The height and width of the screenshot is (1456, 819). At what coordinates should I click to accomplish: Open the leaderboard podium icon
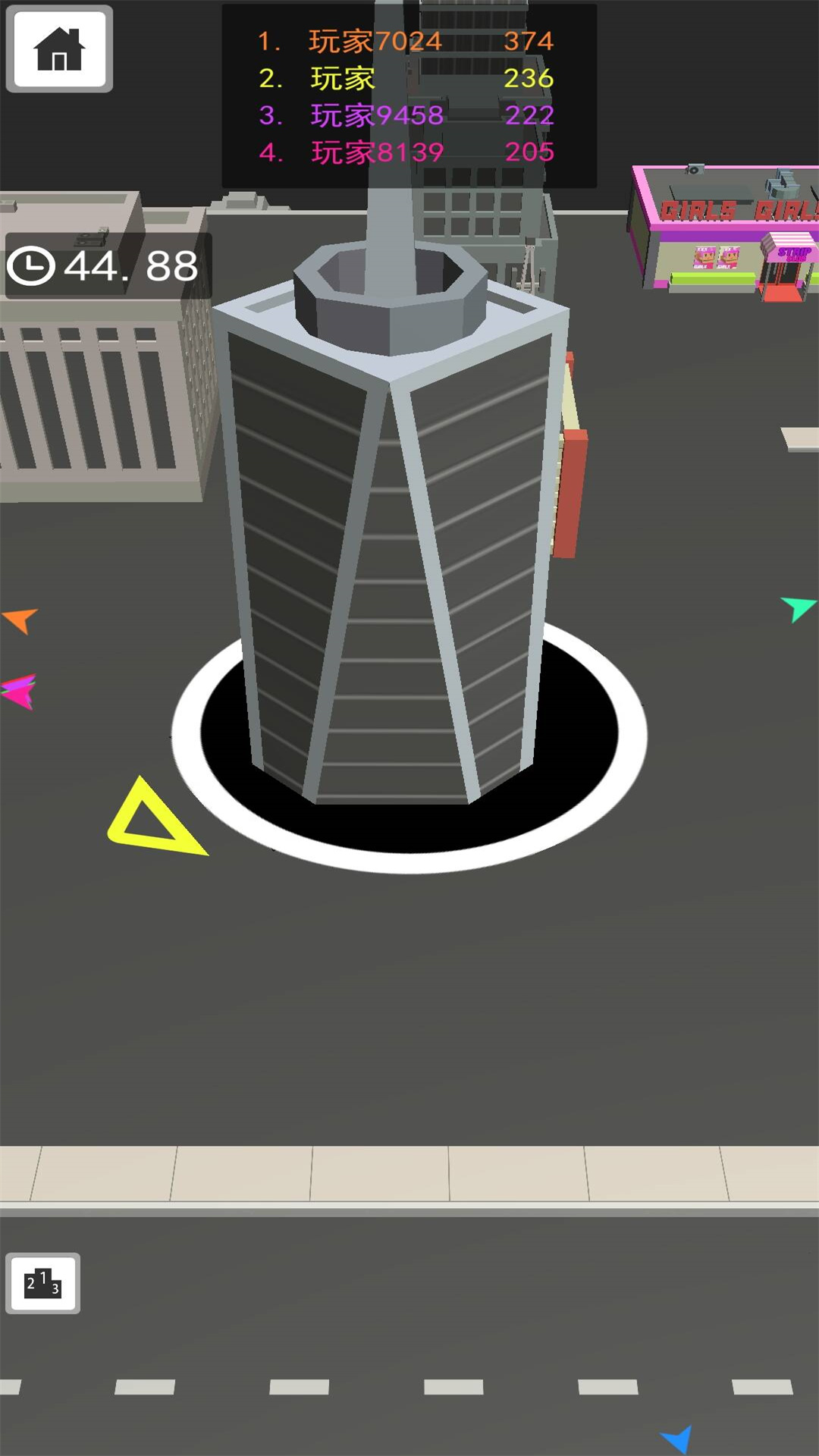tap(43, 1283)
